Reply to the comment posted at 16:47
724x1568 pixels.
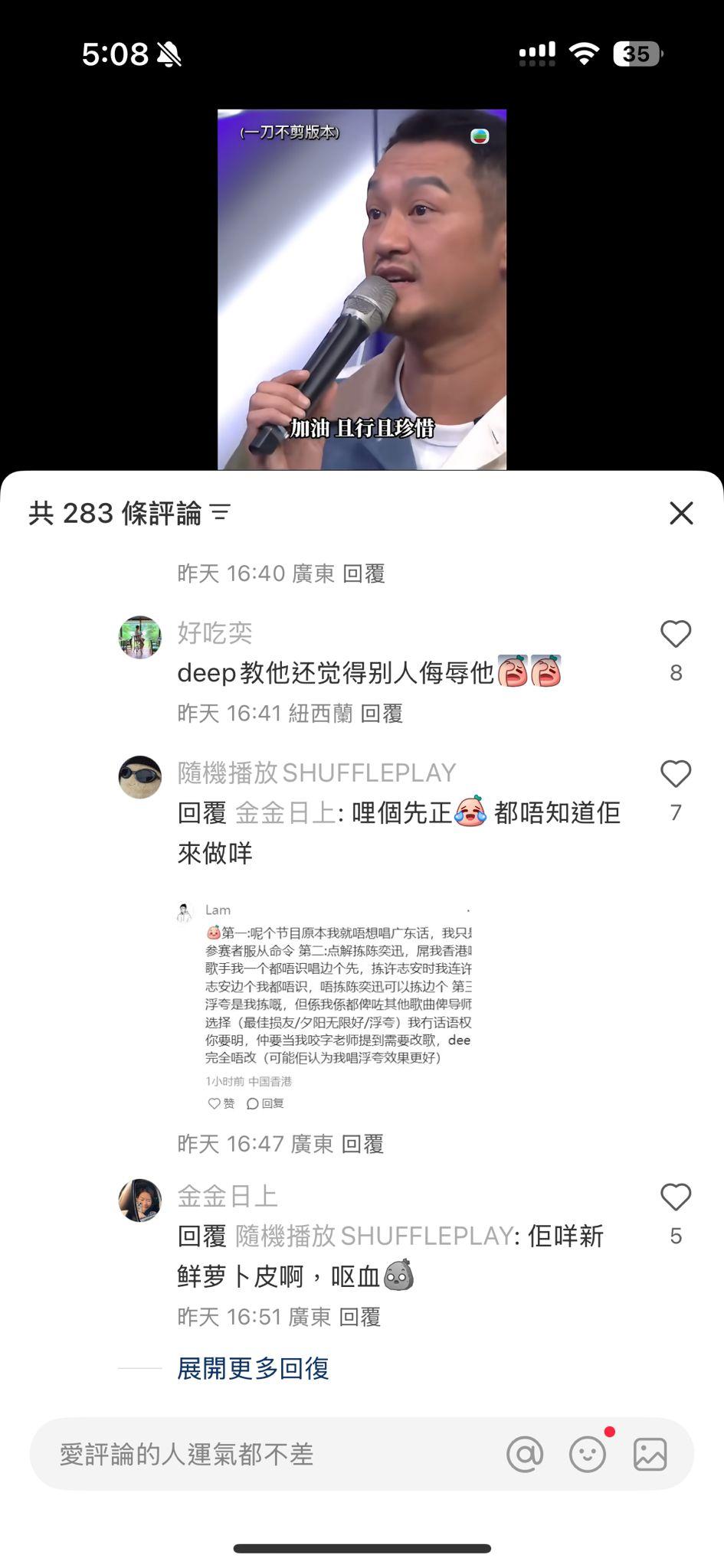pyautogui.click(x=362, y=1144)
